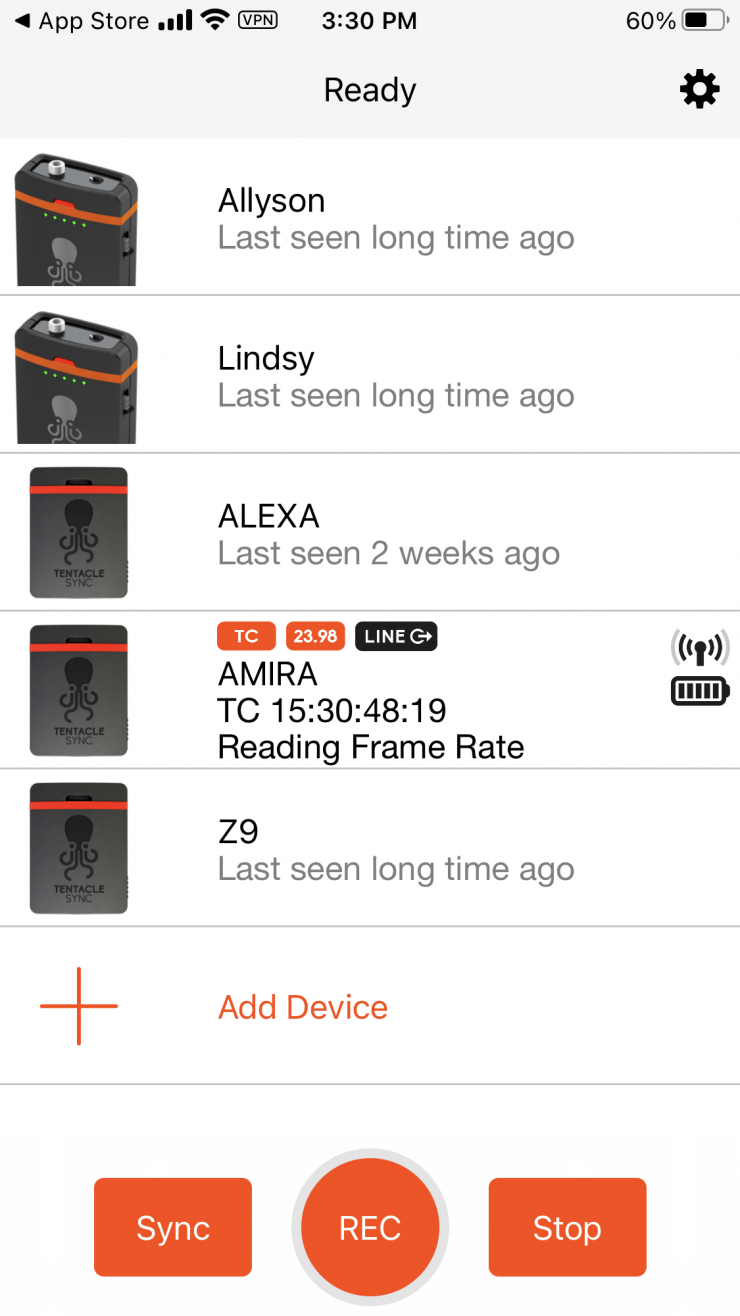Tap Add Device

(302, 1007)
